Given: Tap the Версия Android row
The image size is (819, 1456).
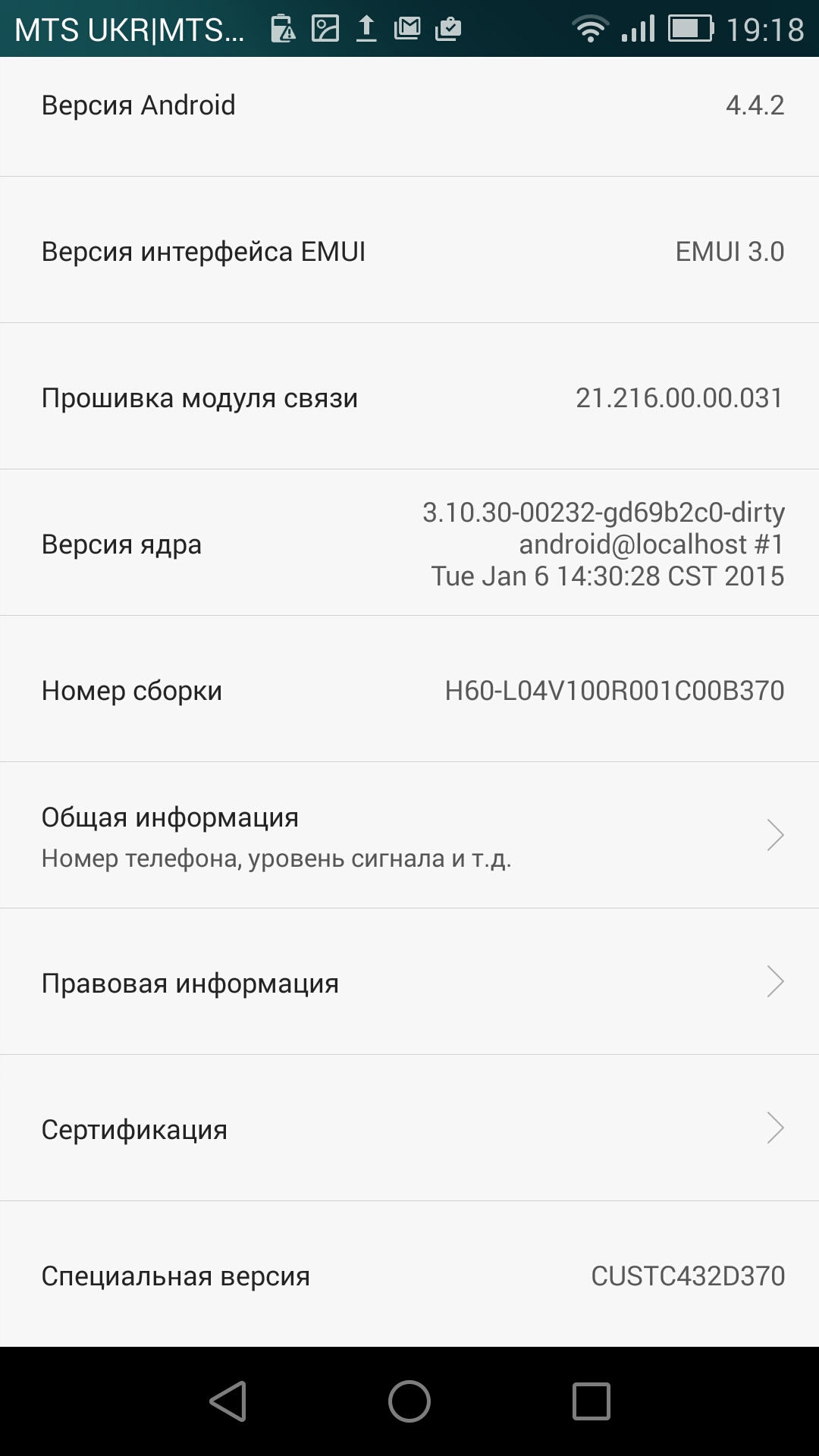Looking at the screenshot, I should [x=409, y=117].
